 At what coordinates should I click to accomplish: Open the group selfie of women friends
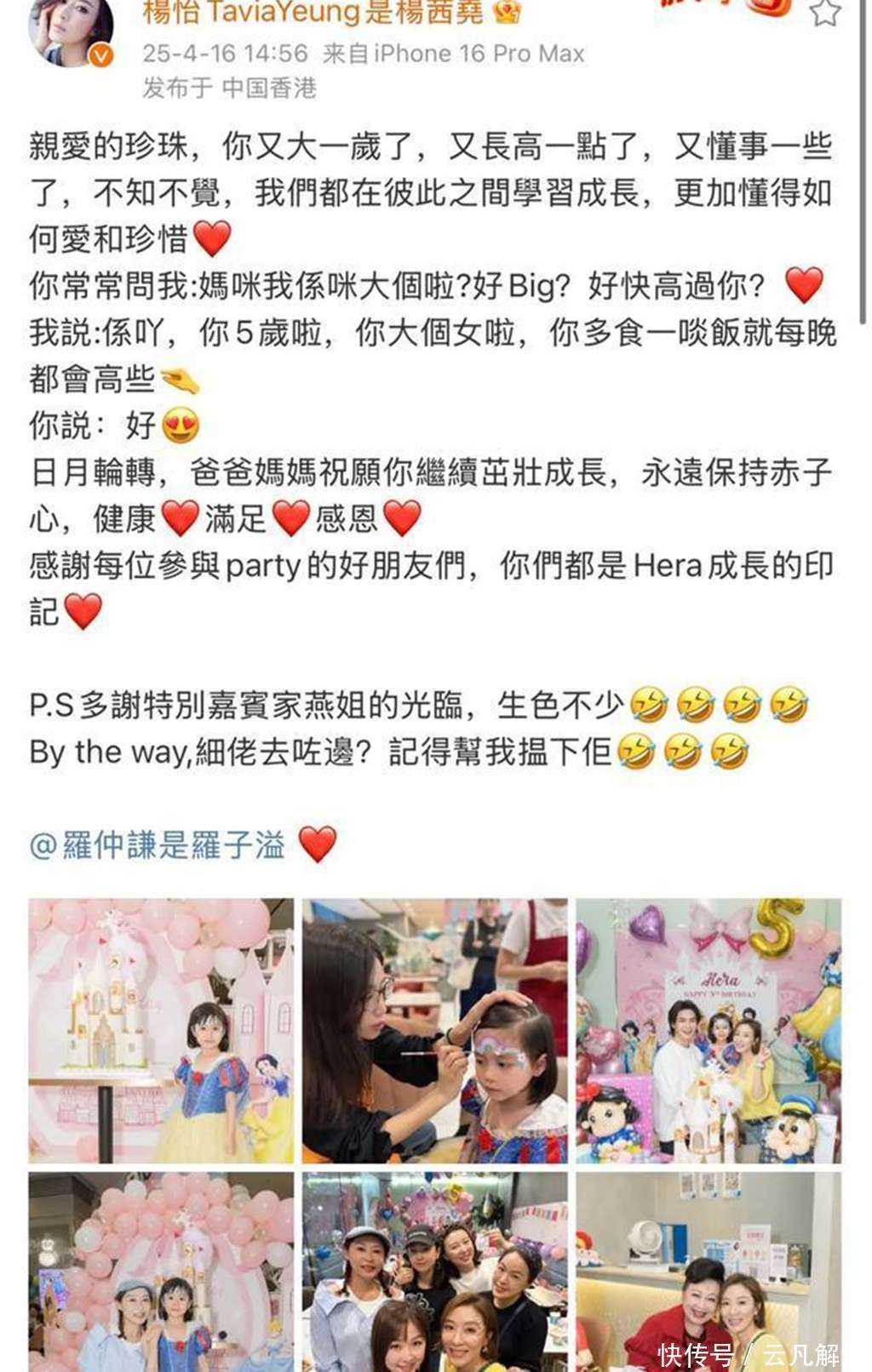point(434,1271)
